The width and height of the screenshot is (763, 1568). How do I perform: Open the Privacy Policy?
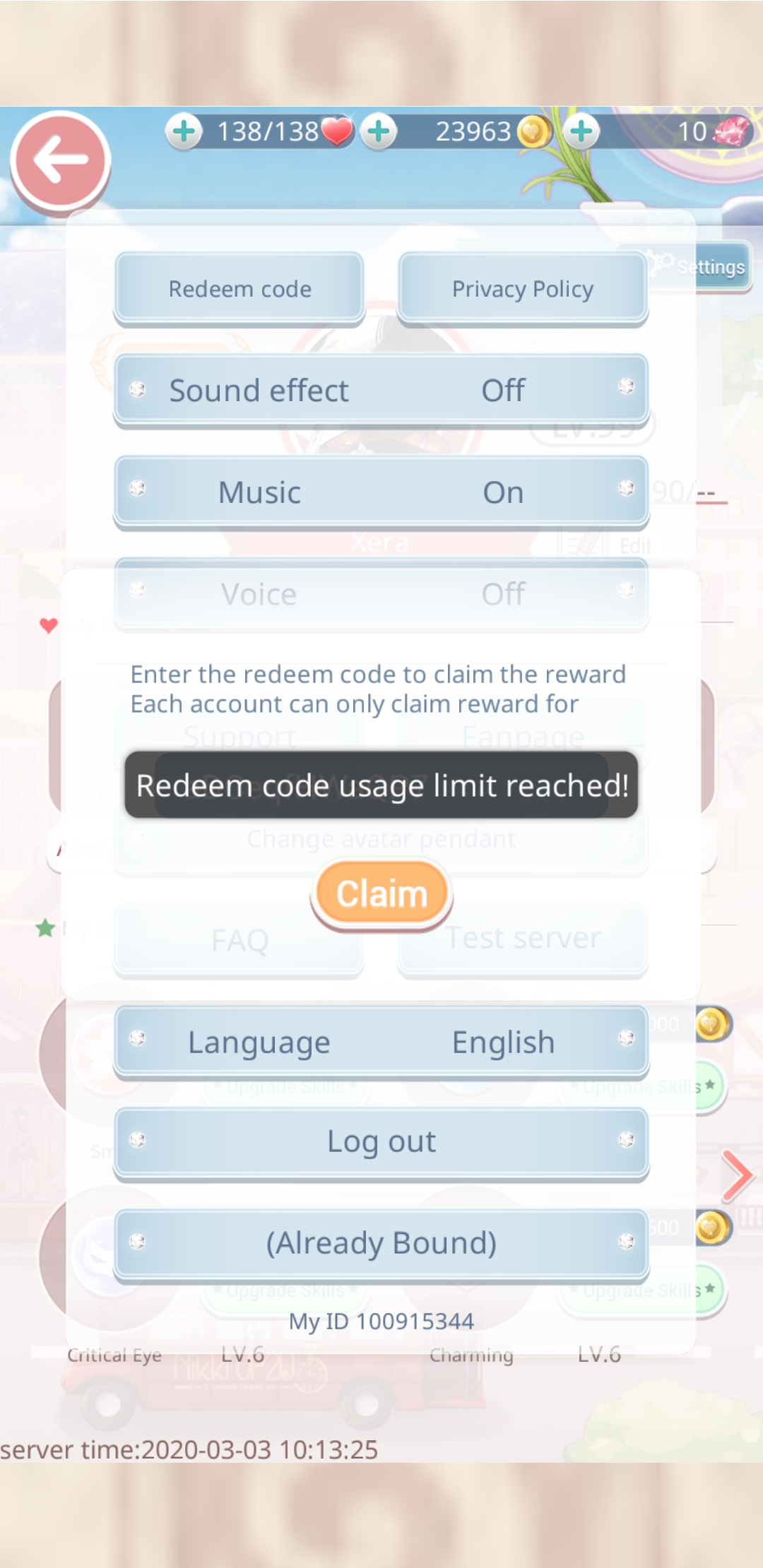click(523, 289)
